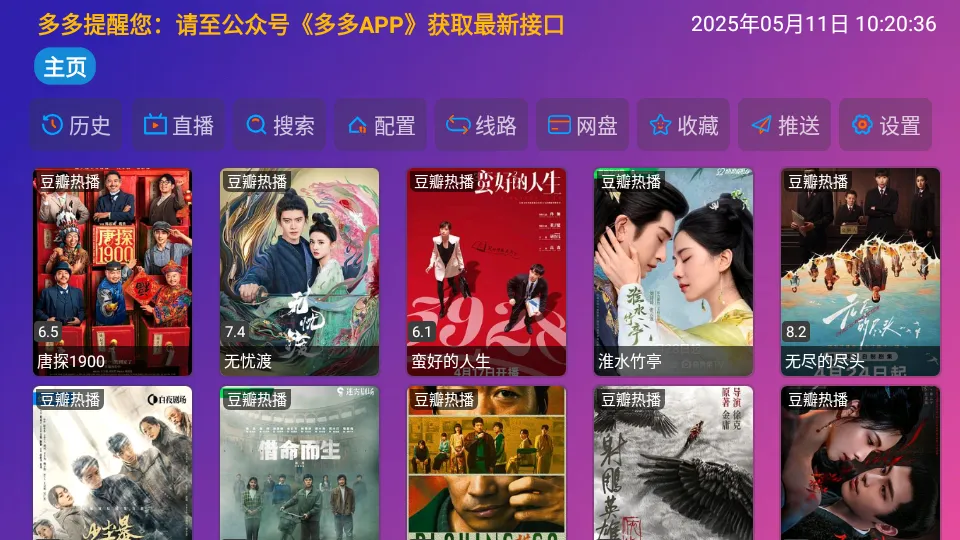Open 设置 settings

point(885,125)
